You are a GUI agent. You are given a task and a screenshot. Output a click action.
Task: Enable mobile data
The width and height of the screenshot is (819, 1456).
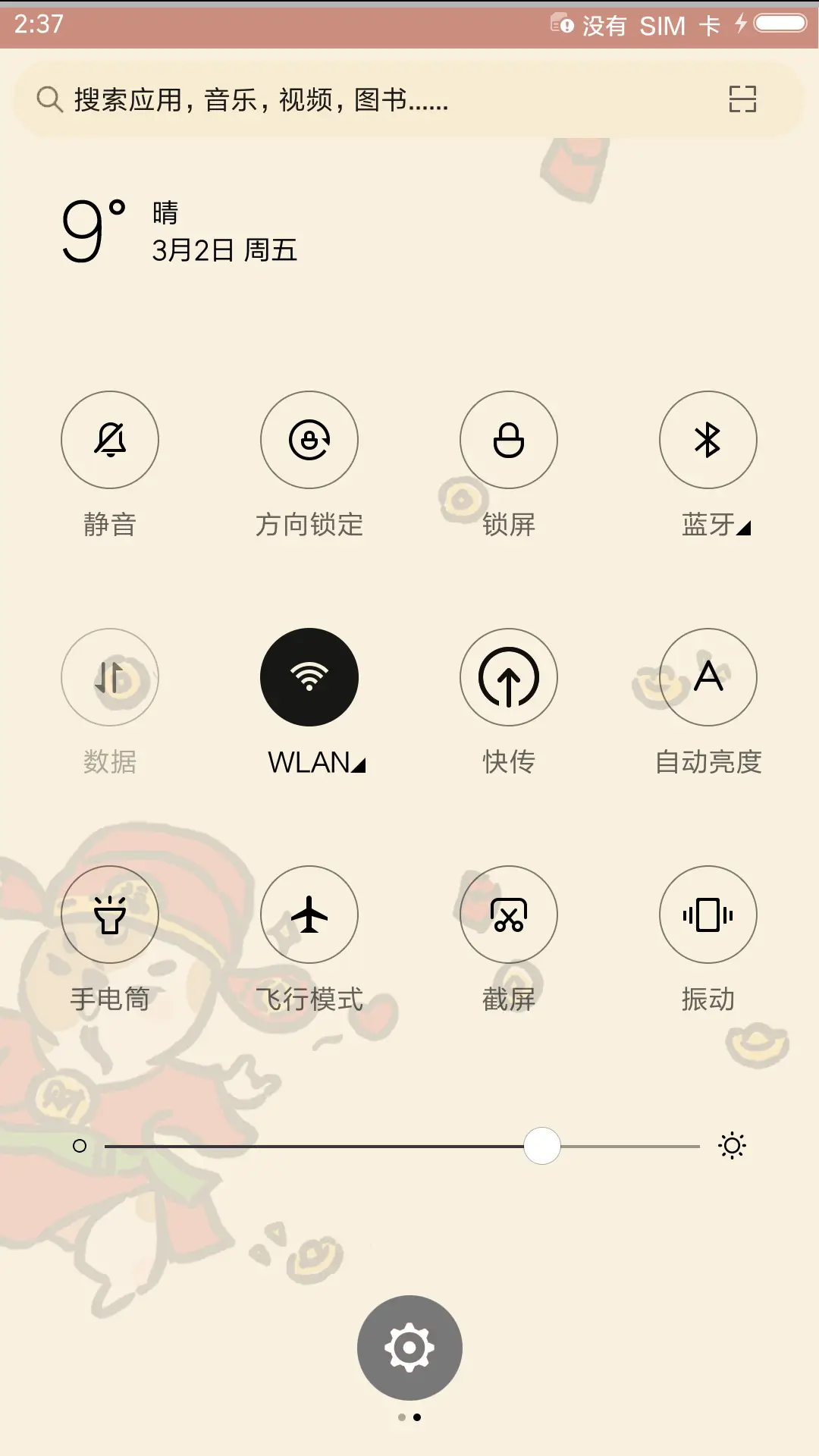pos(110,677)
